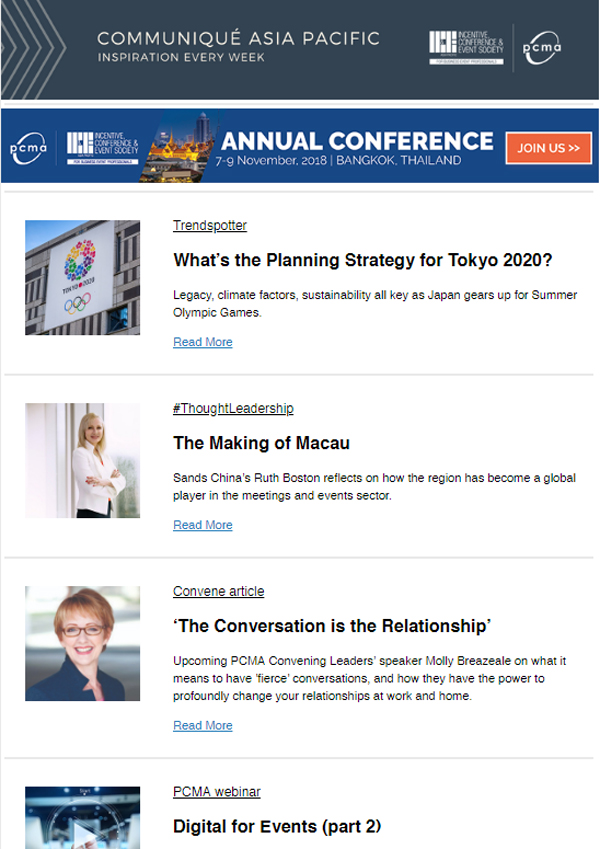This screenshot has width=600, height=849.
Task: Open the PCMA webinar link
Action: tap(216, 792)
